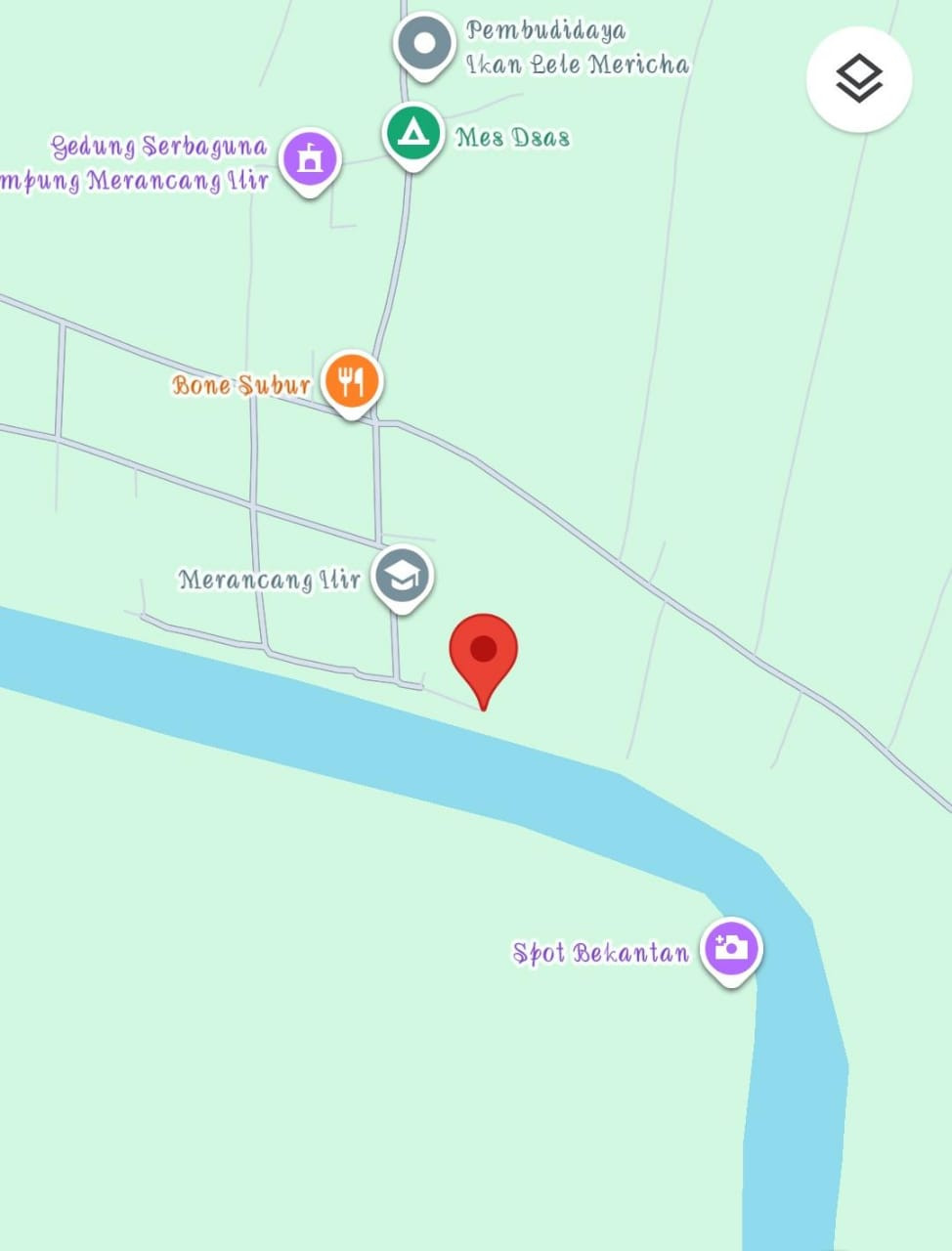
Task: Open the map layers button
Action: click(x=859, y=79)
